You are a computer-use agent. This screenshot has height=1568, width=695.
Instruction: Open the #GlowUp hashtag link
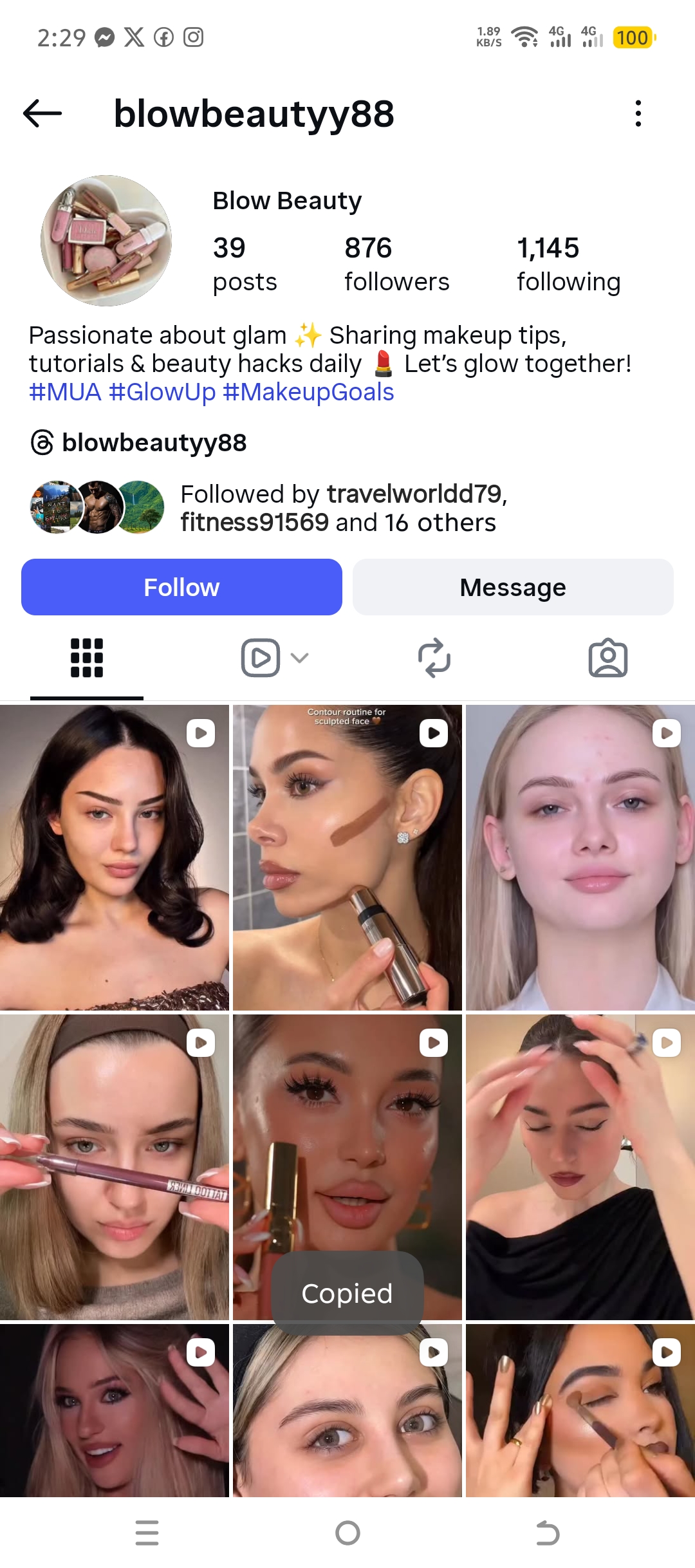(x=162, y=391)
